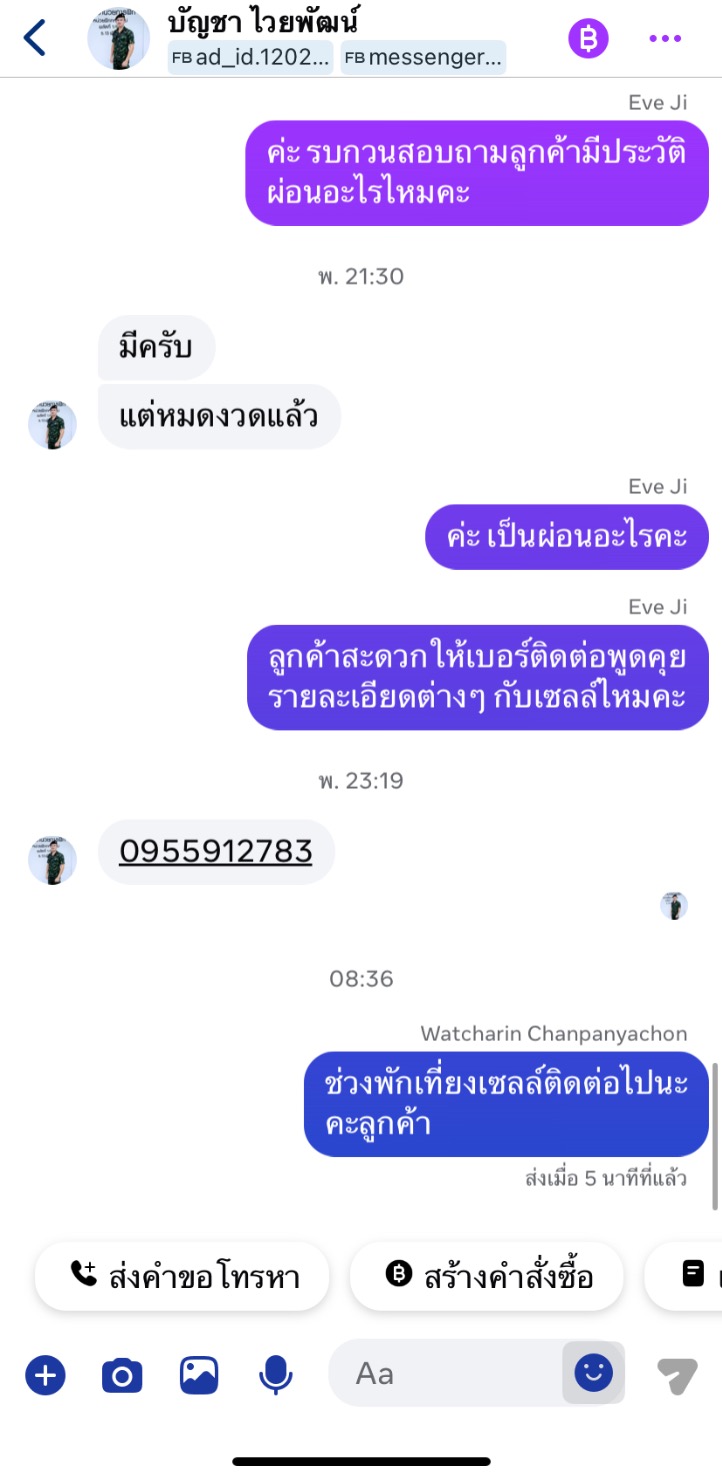Tap สร้างคำสั่งซื้อ create order button
Image resolution: width=722 pixels, height=1480 pixels.
(x=487, y=1276)
